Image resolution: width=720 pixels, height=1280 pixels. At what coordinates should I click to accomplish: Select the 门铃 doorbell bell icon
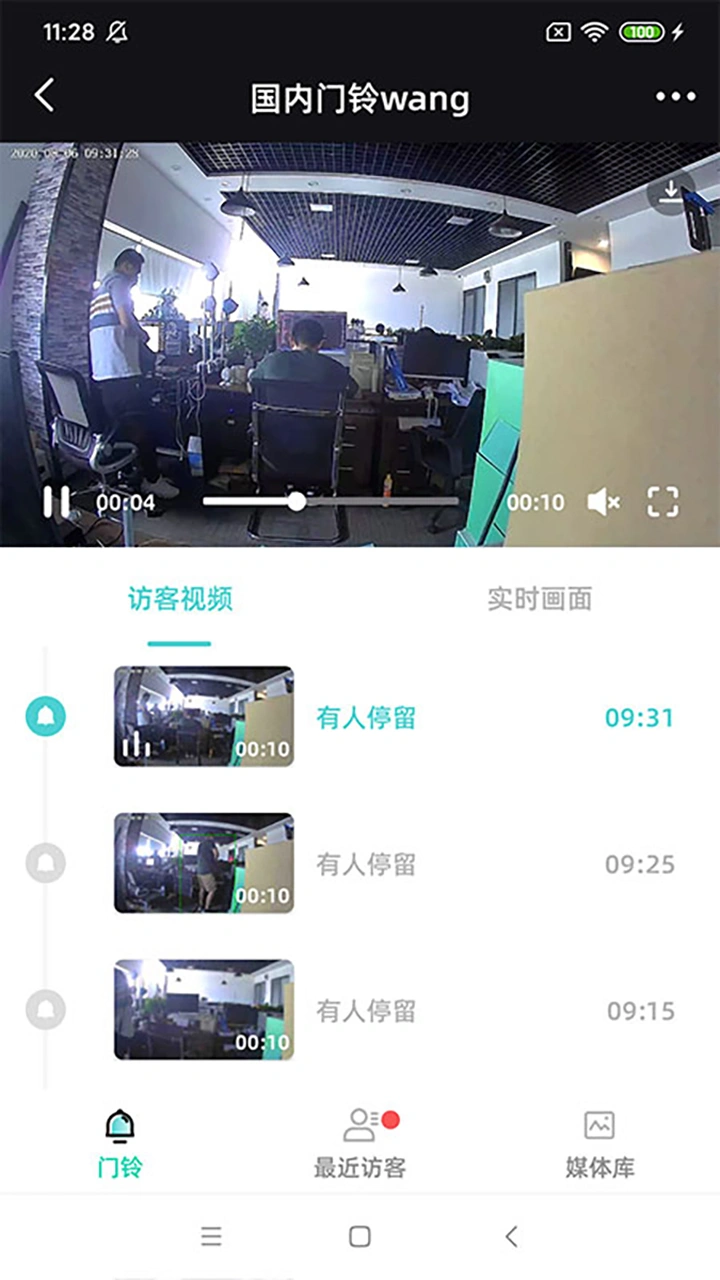point(119,1125)
